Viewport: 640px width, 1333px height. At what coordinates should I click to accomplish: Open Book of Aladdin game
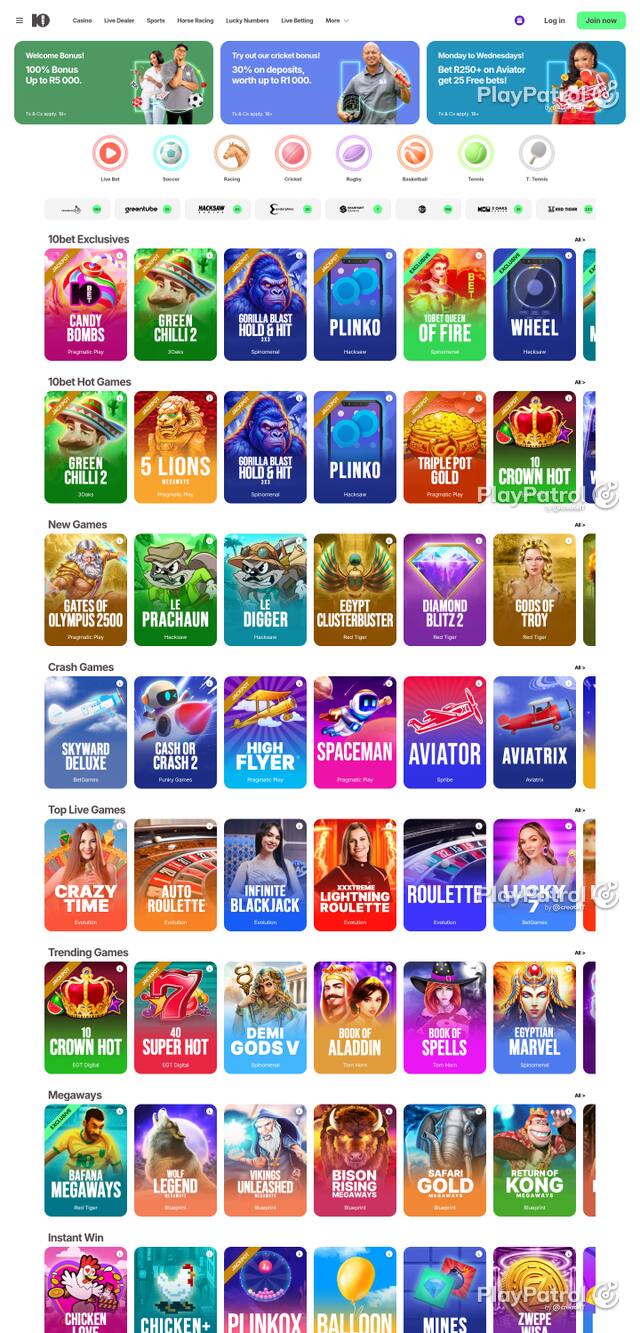355,1018
